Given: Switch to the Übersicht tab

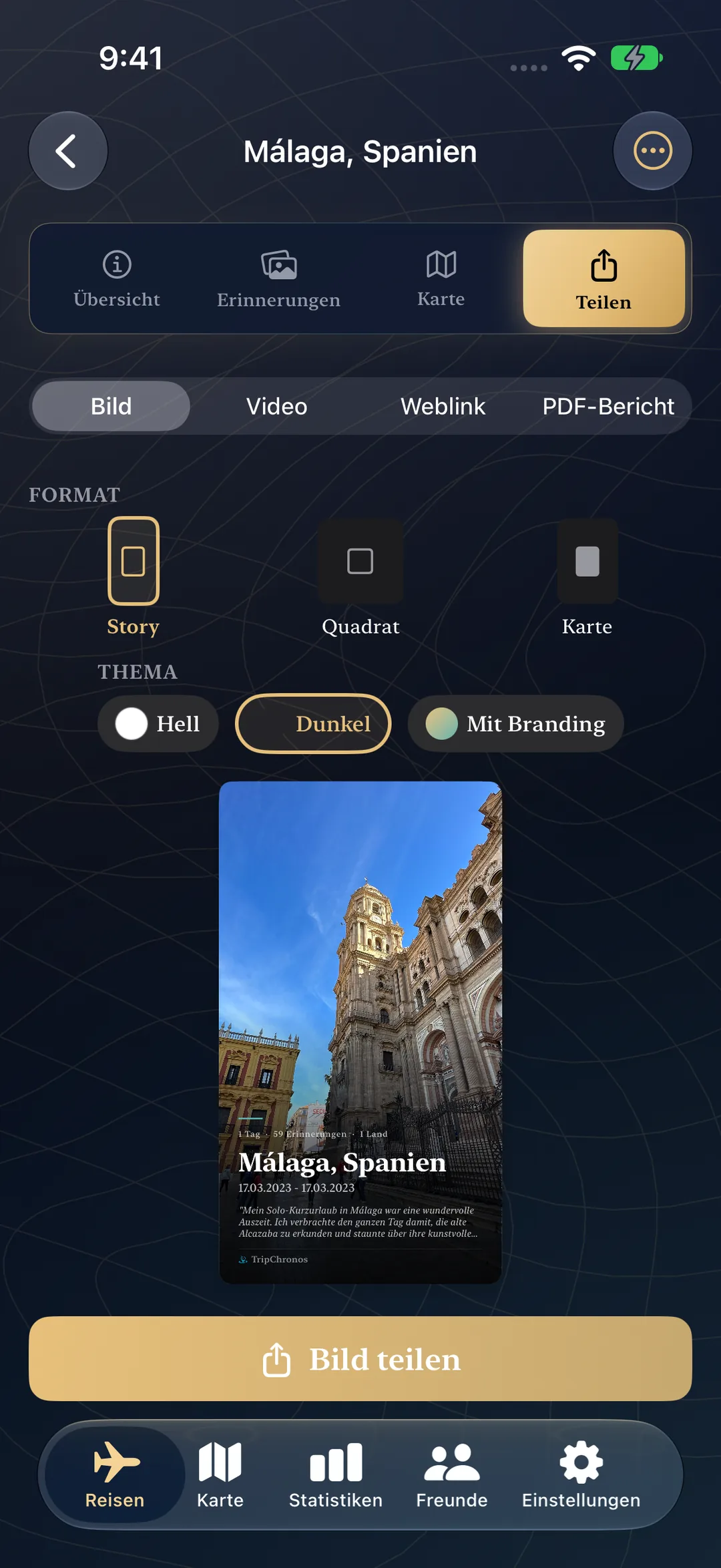Looking at the screenshot, I should point(117,279).
